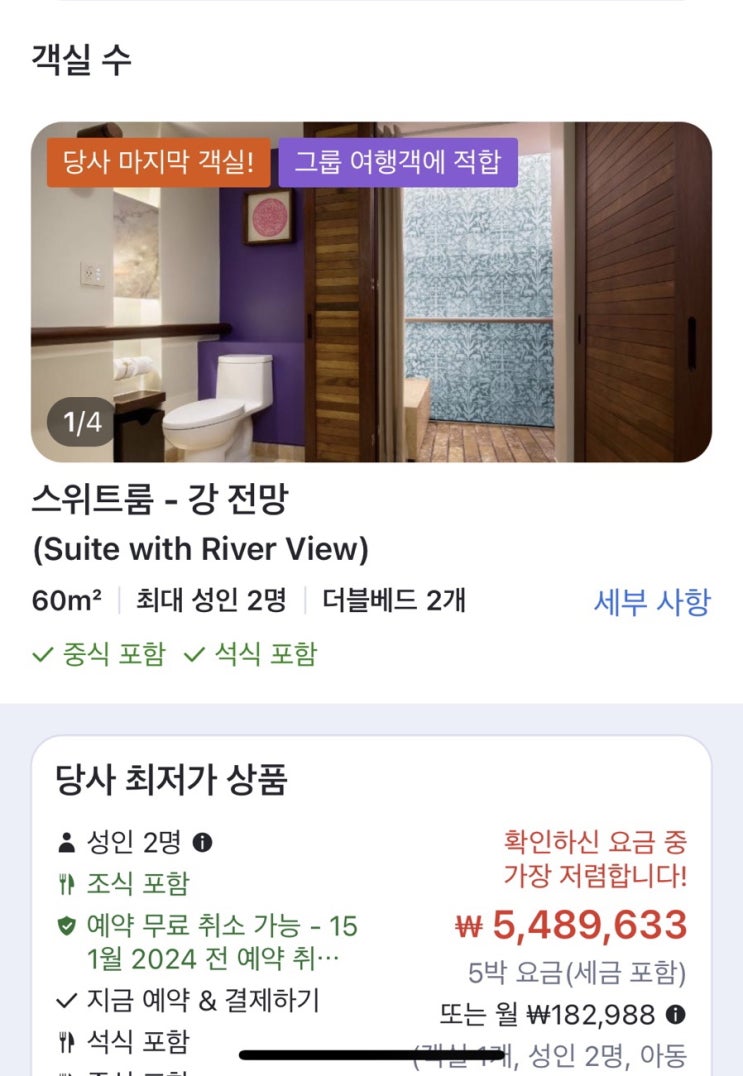Open info icon beside monthly ₩182,988 price

(676, 1015)
